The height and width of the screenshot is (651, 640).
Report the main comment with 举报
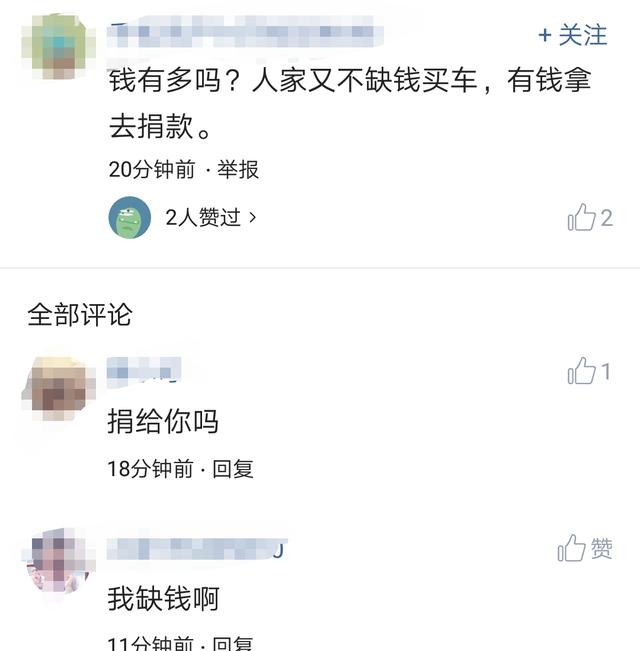point(238,170)
